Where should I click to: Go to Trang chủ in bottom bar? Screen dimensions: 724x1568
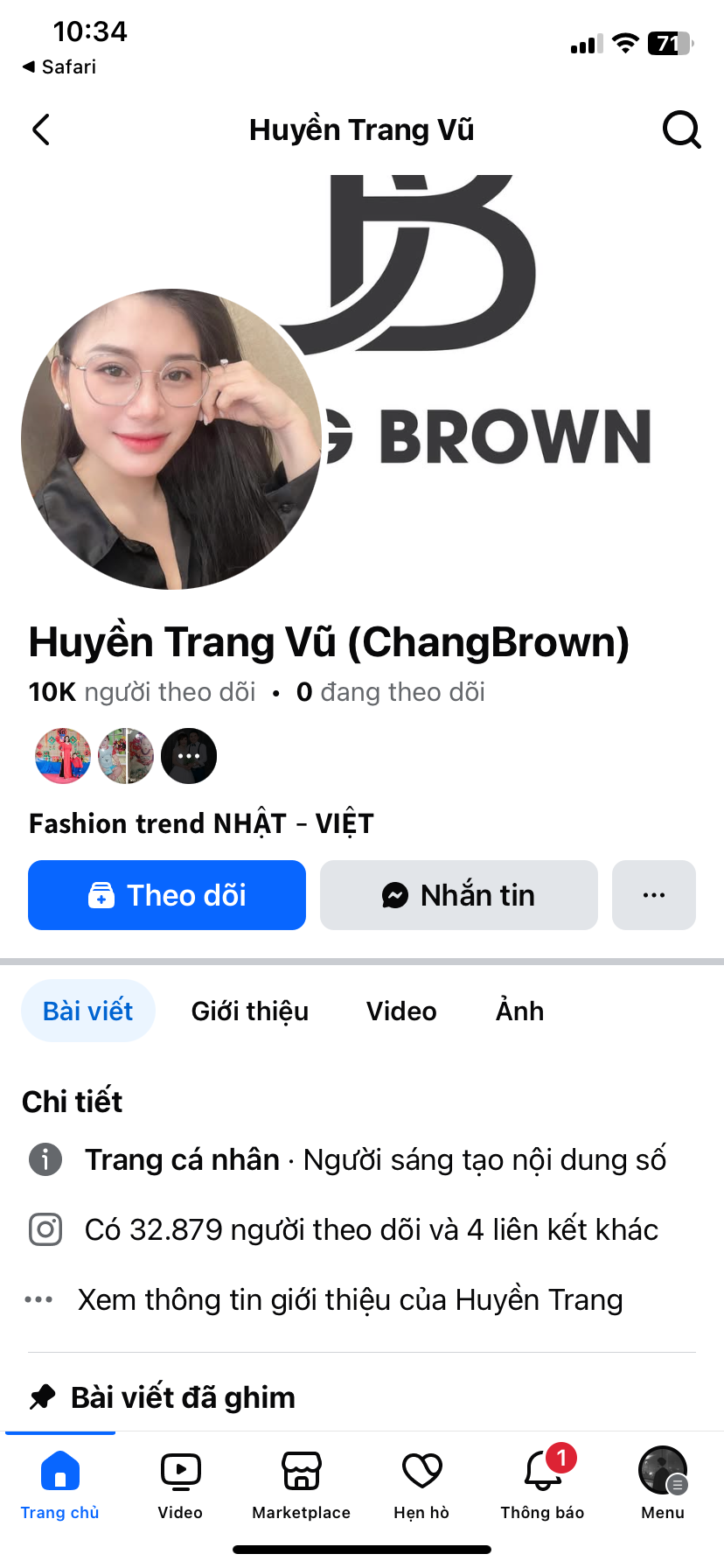pyautogui.click(x=60, y=1485)
